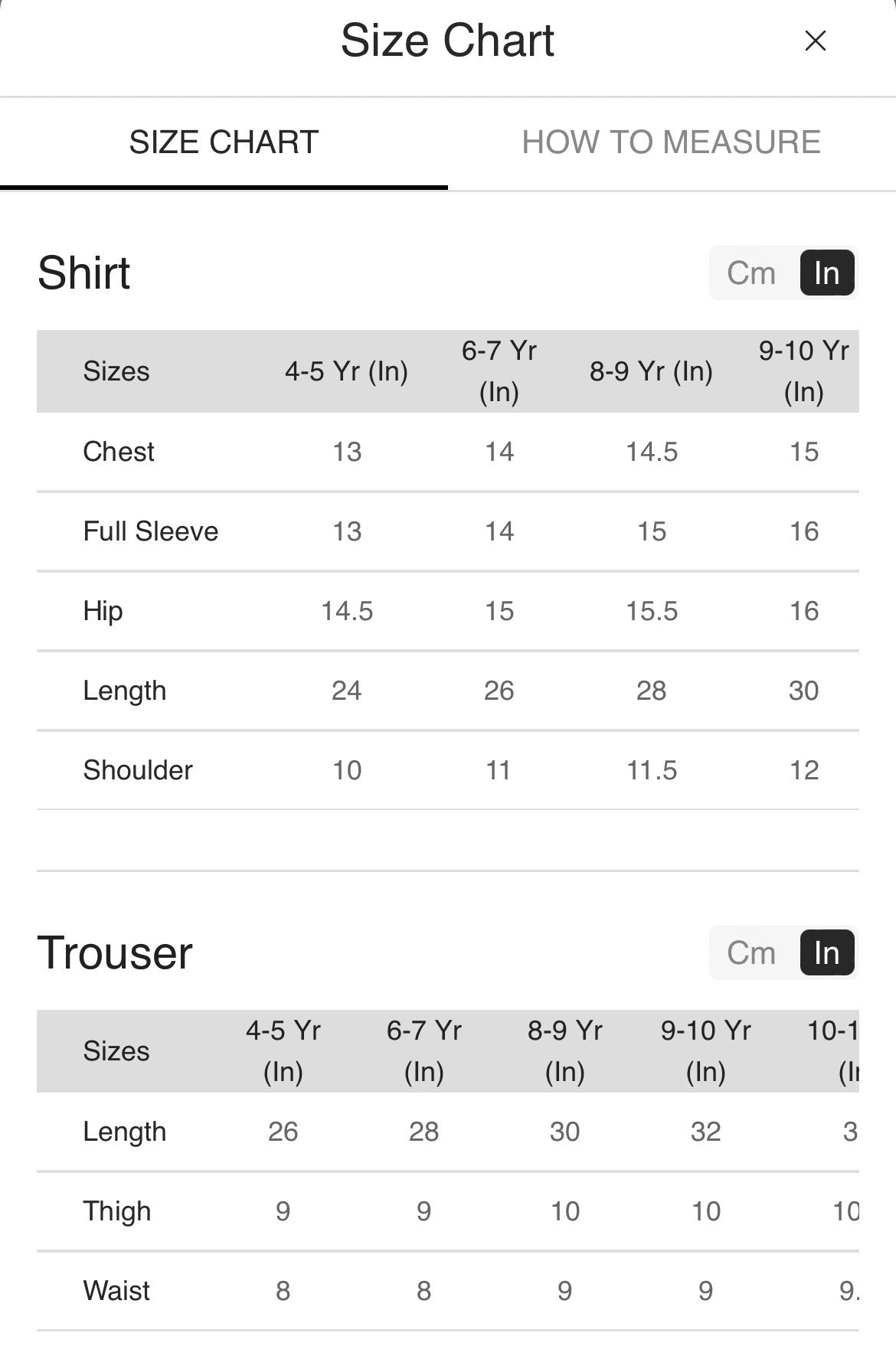Switch to the How To Measure tab
Screen dimensions: 896x1372
point(671,142)
